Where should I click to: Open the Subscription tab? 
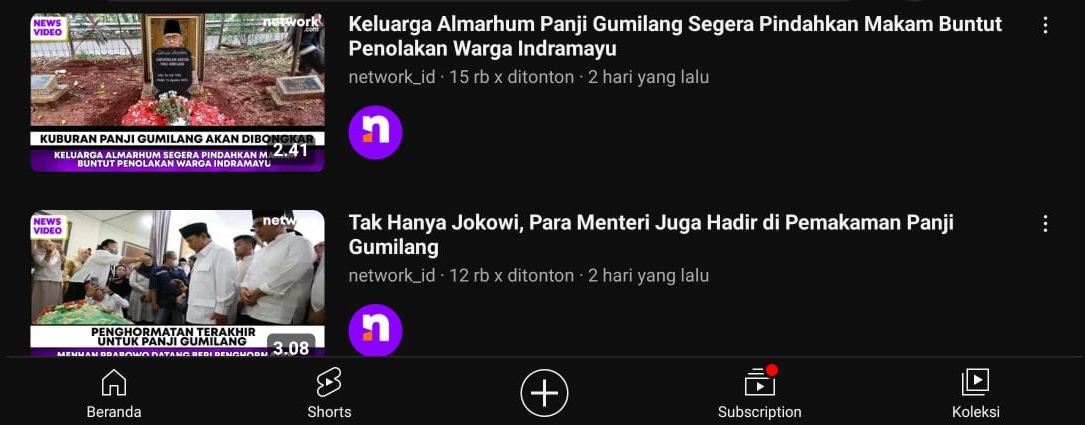tap(759, 393)
